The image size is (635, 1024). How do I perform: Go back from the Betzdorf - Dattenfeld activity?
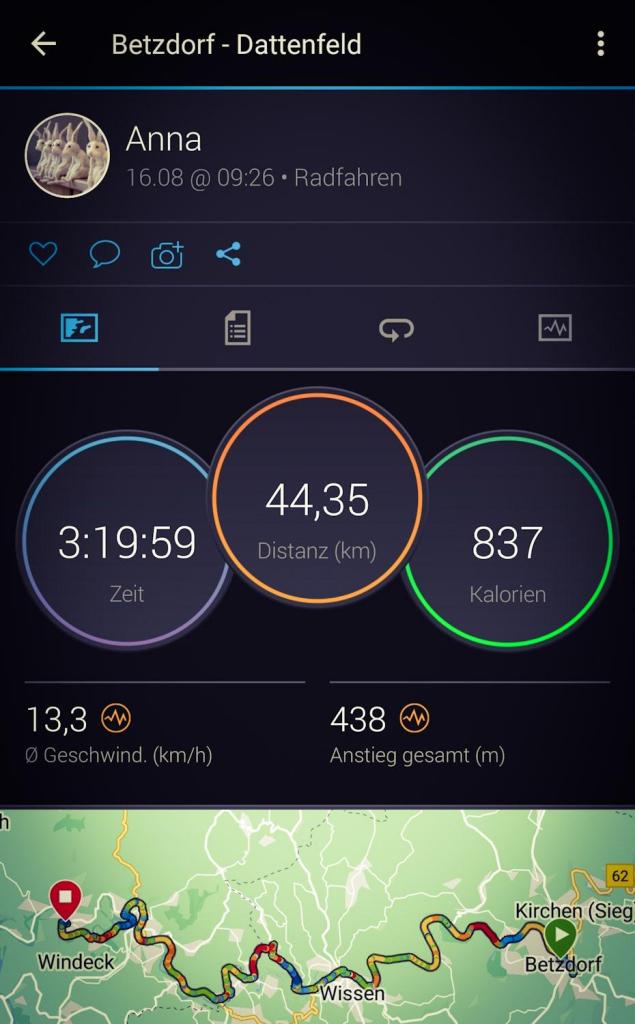tap(43, 44)
